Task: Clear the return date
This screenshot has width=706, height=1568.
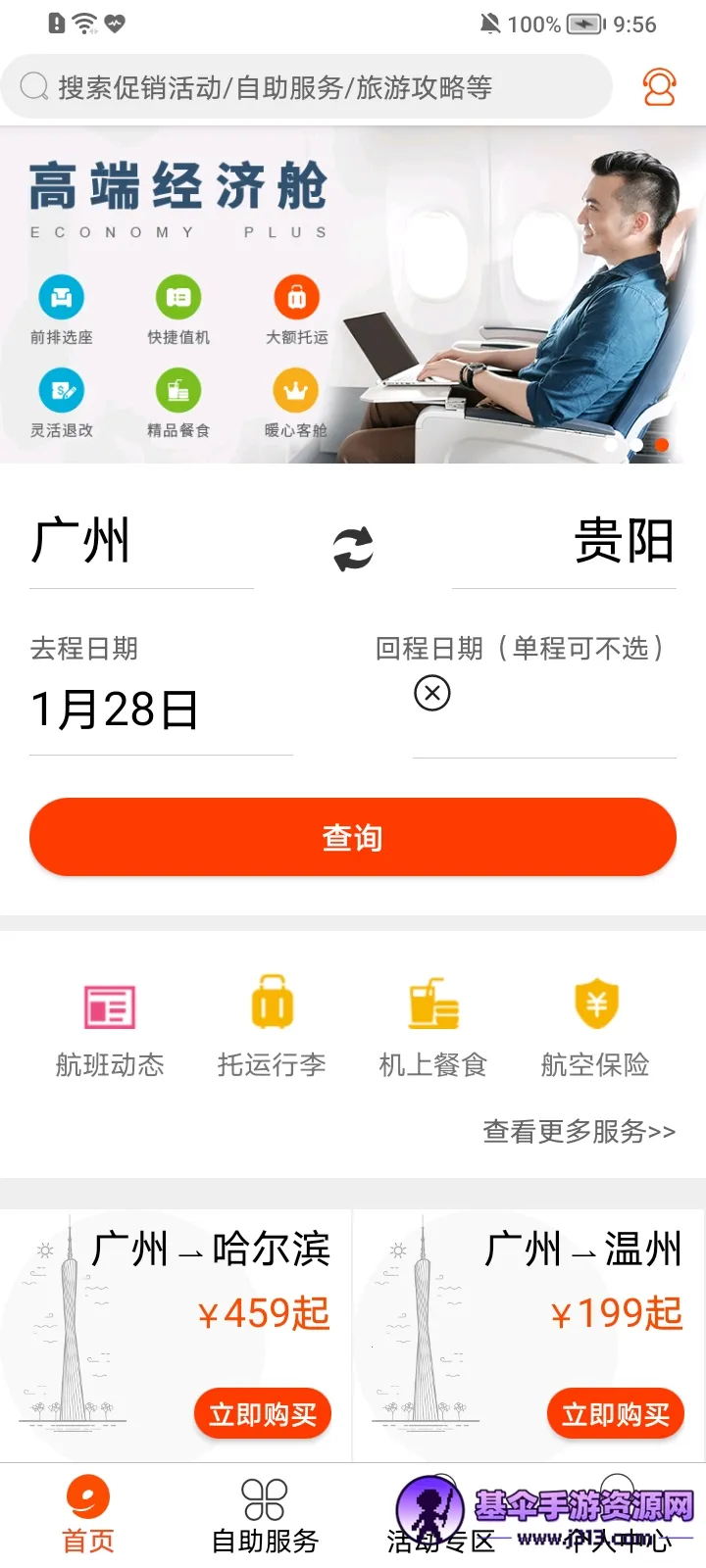Action: 432,694
